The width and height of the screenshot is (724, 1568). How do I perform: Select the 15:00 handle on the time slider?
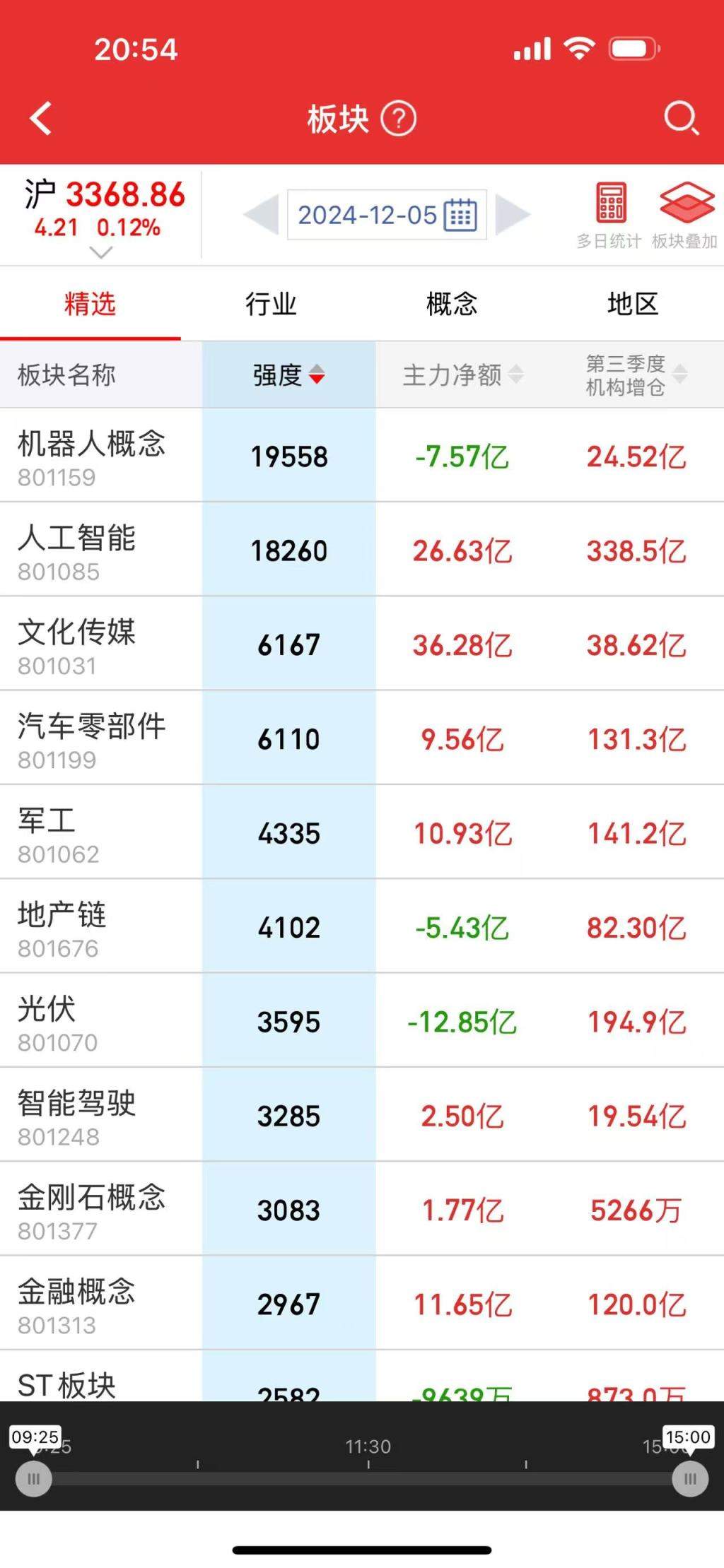[x=690, y=1479]
